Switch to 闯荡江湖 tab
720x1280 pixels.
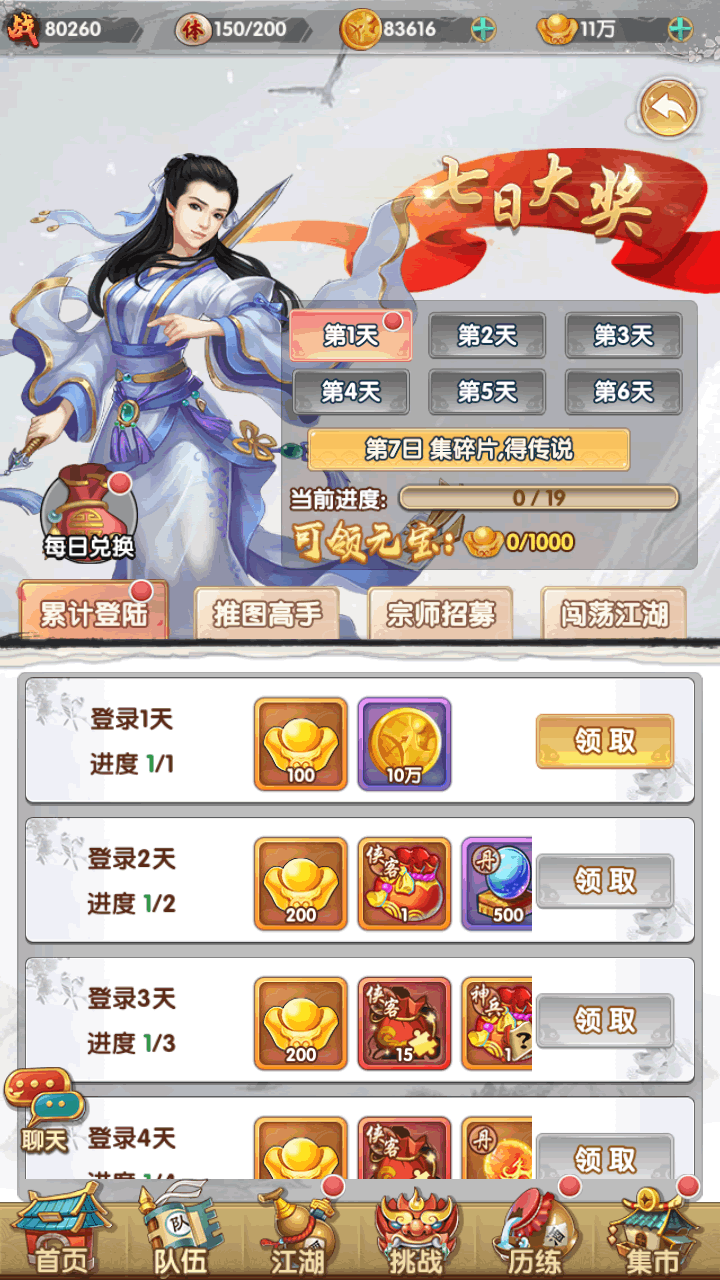click(x=614, y=614)
